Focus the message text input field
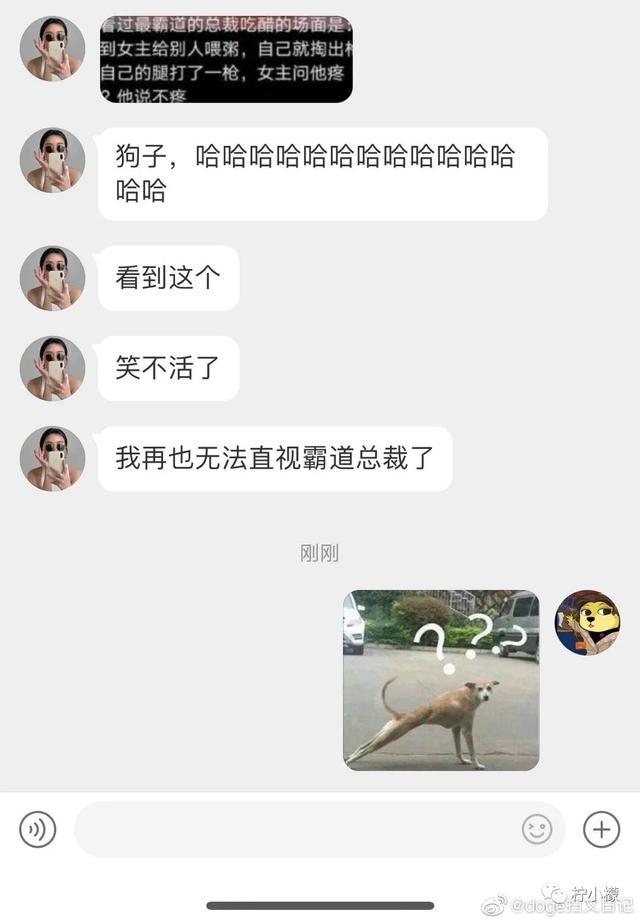The width and height of the screenshot is (640, 923). [295, 829]
